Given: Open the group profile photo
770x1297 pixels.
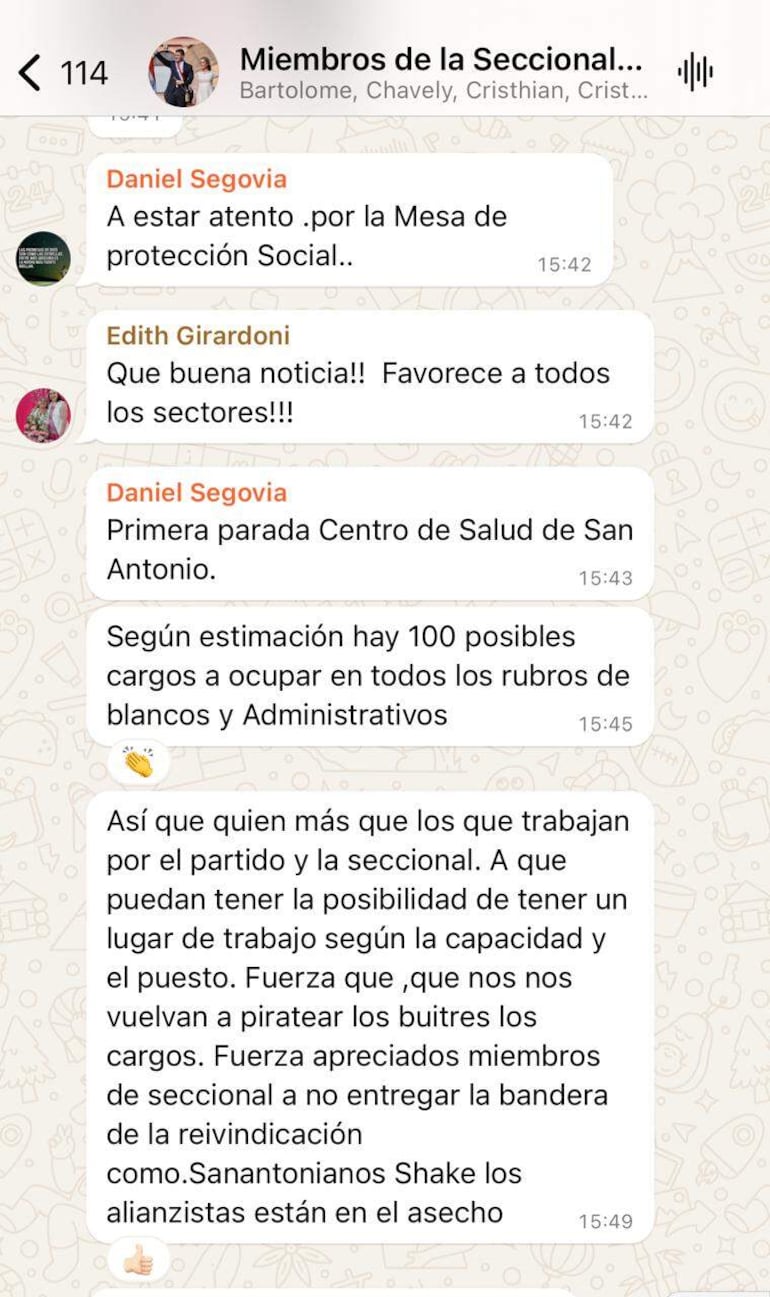Looking at the screenshot, I should (x=183, y=73).
